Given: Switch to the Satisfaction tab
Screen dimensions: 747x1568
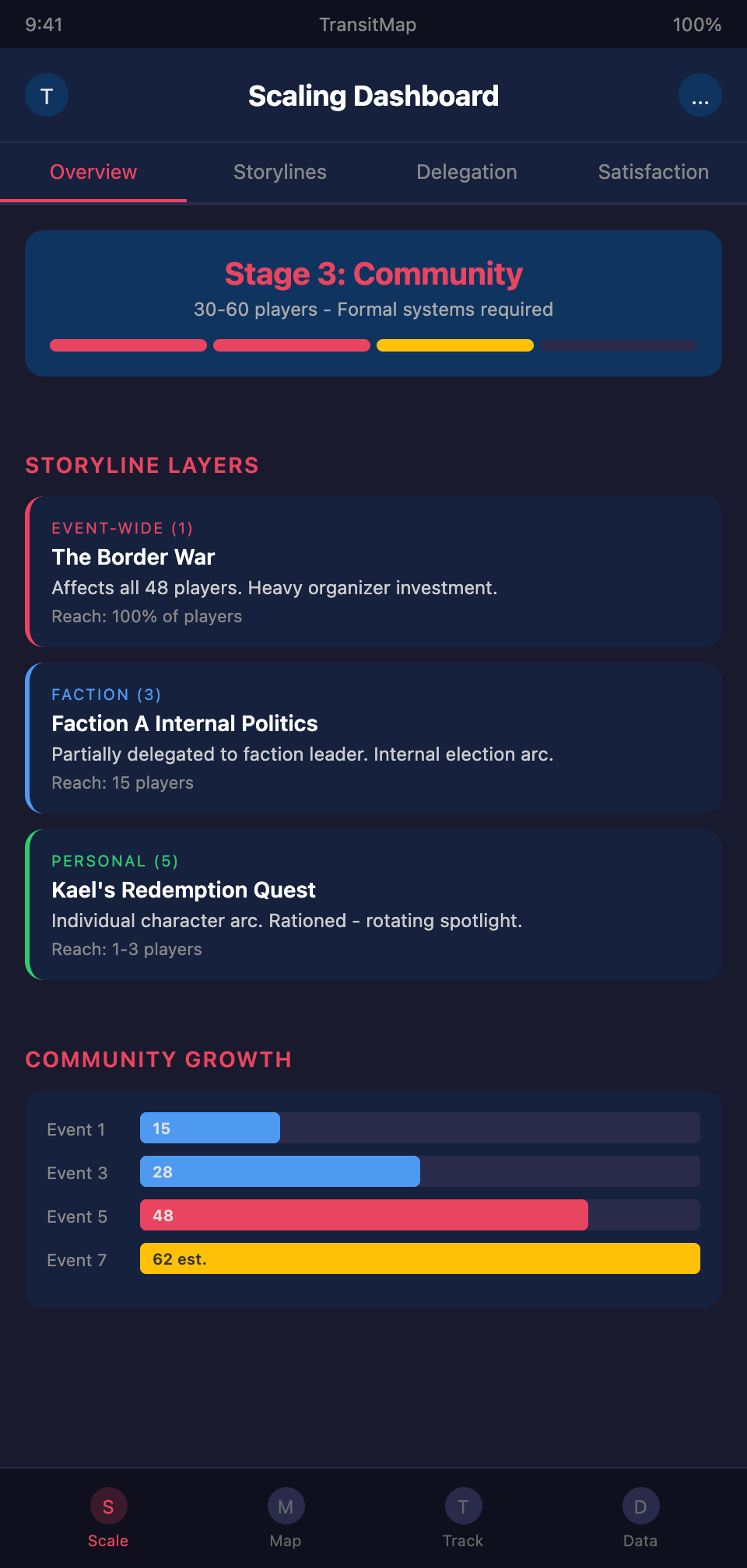Looking at the screenshot, I should point(653,172).
